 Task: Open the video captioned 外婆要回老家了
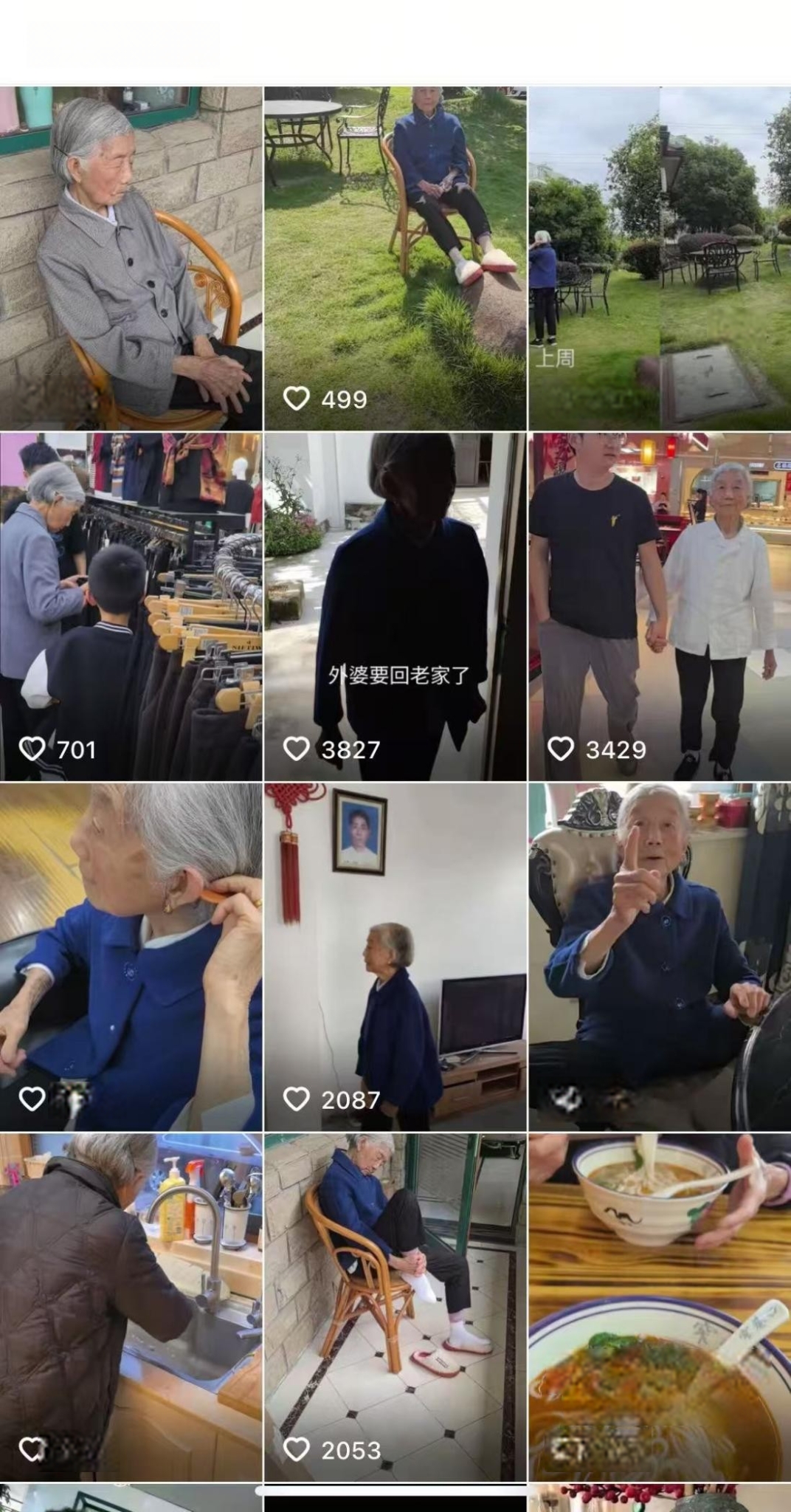[x=395, y=607]
